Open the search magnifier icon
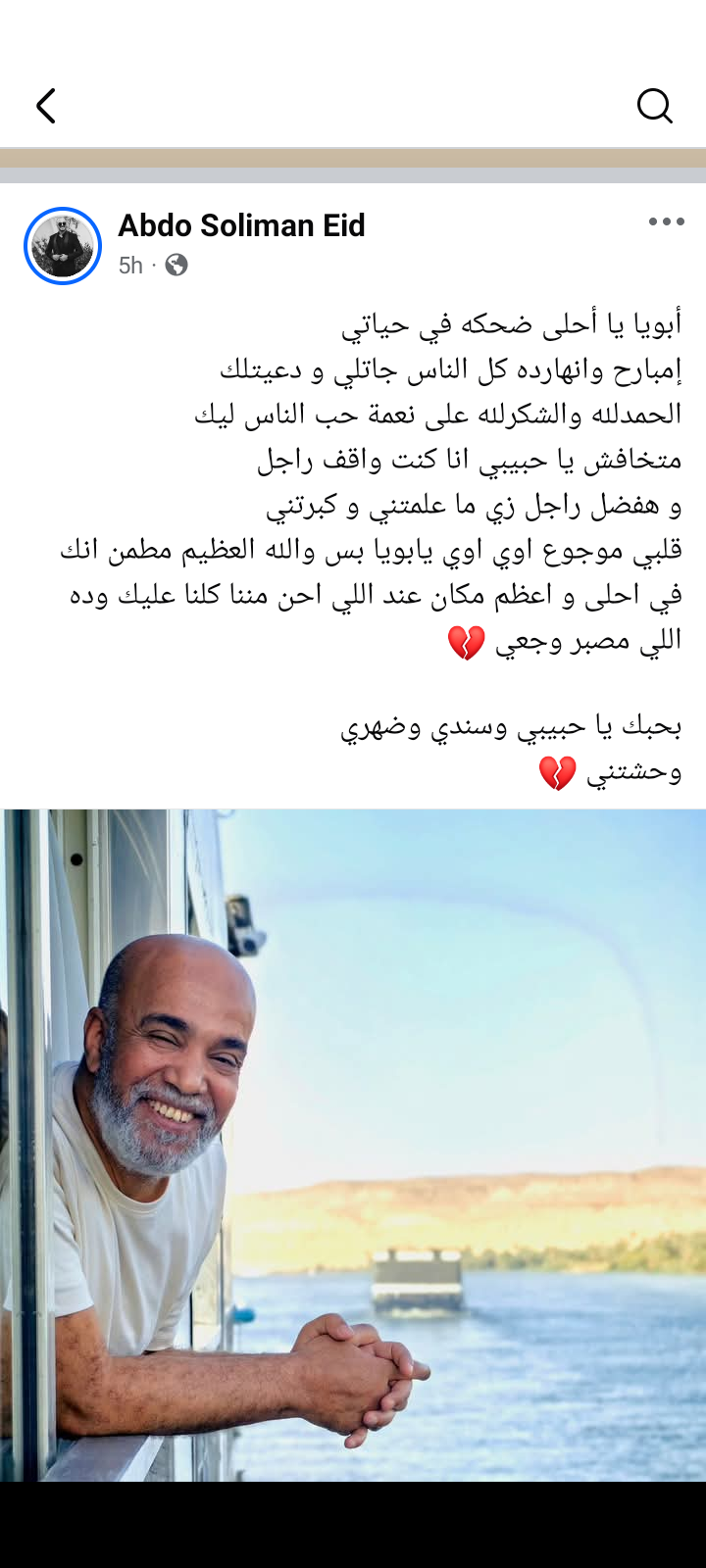This screenshot has width=706, height=1568. click(x=654, y=106)
